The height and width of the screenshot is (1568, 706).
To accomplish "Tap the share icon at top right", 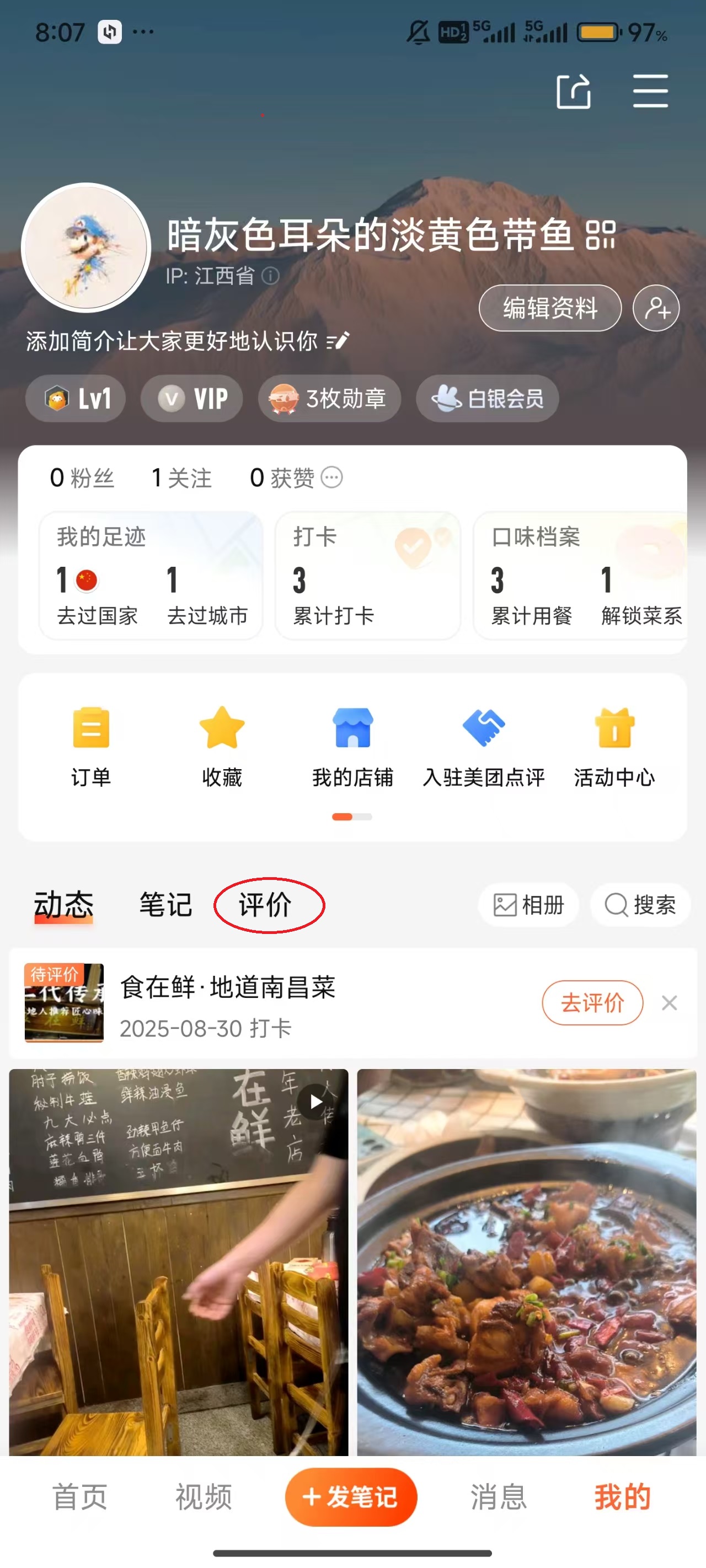I will [573, 92].
